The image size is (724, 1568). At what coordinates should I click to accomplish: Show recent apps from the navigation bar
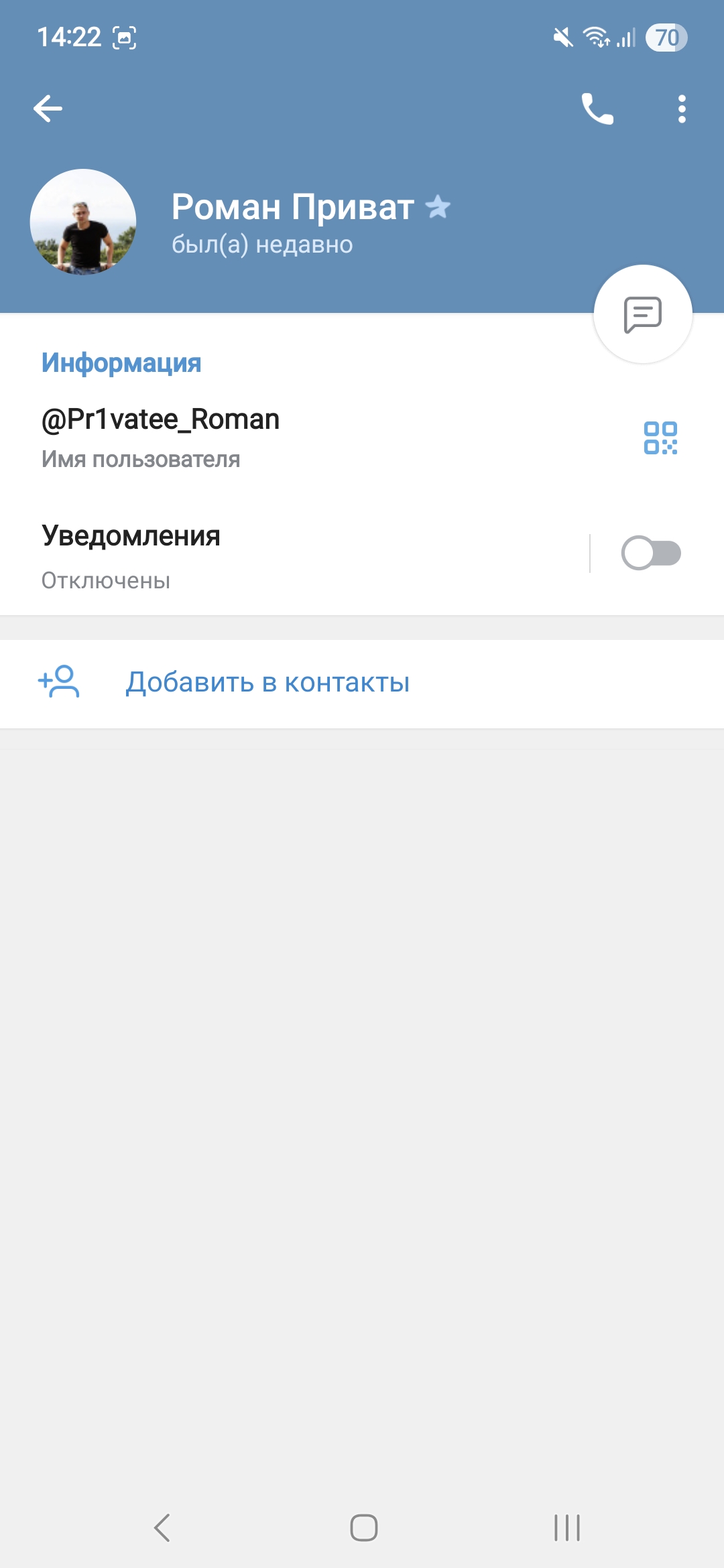pos(566,1528)
